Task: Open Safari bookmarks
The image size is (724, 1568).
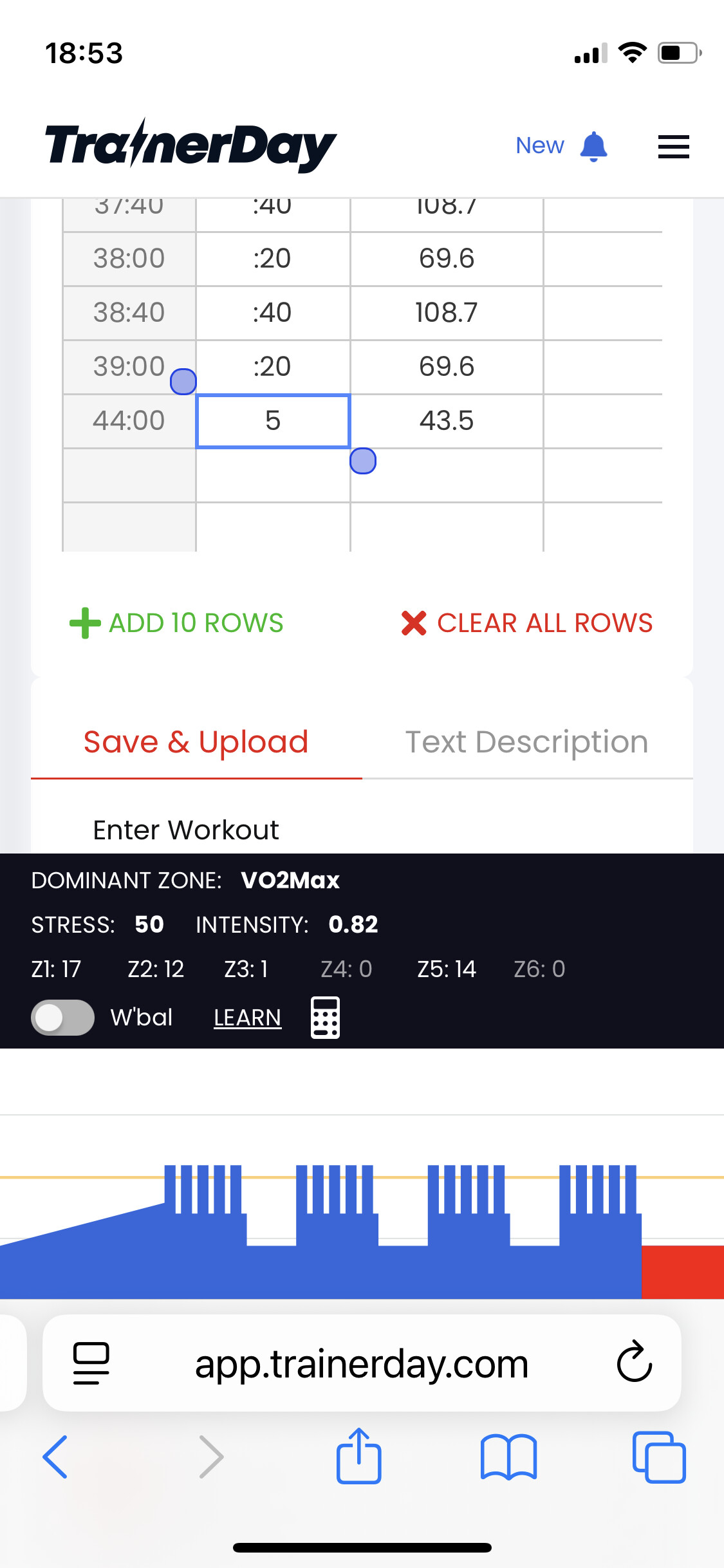Action: [x=508, y=1457]
